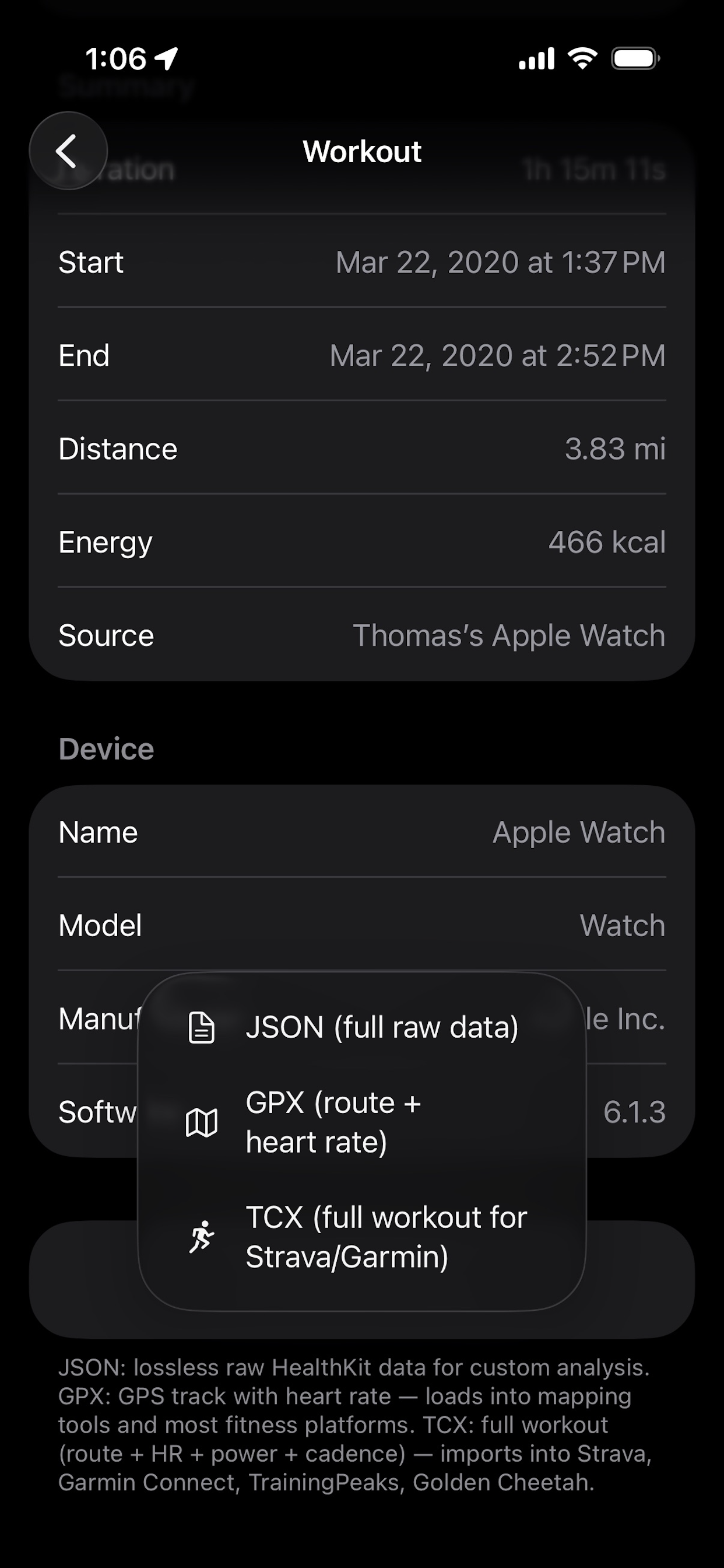Click the map icon next to GPX option

201,1122
